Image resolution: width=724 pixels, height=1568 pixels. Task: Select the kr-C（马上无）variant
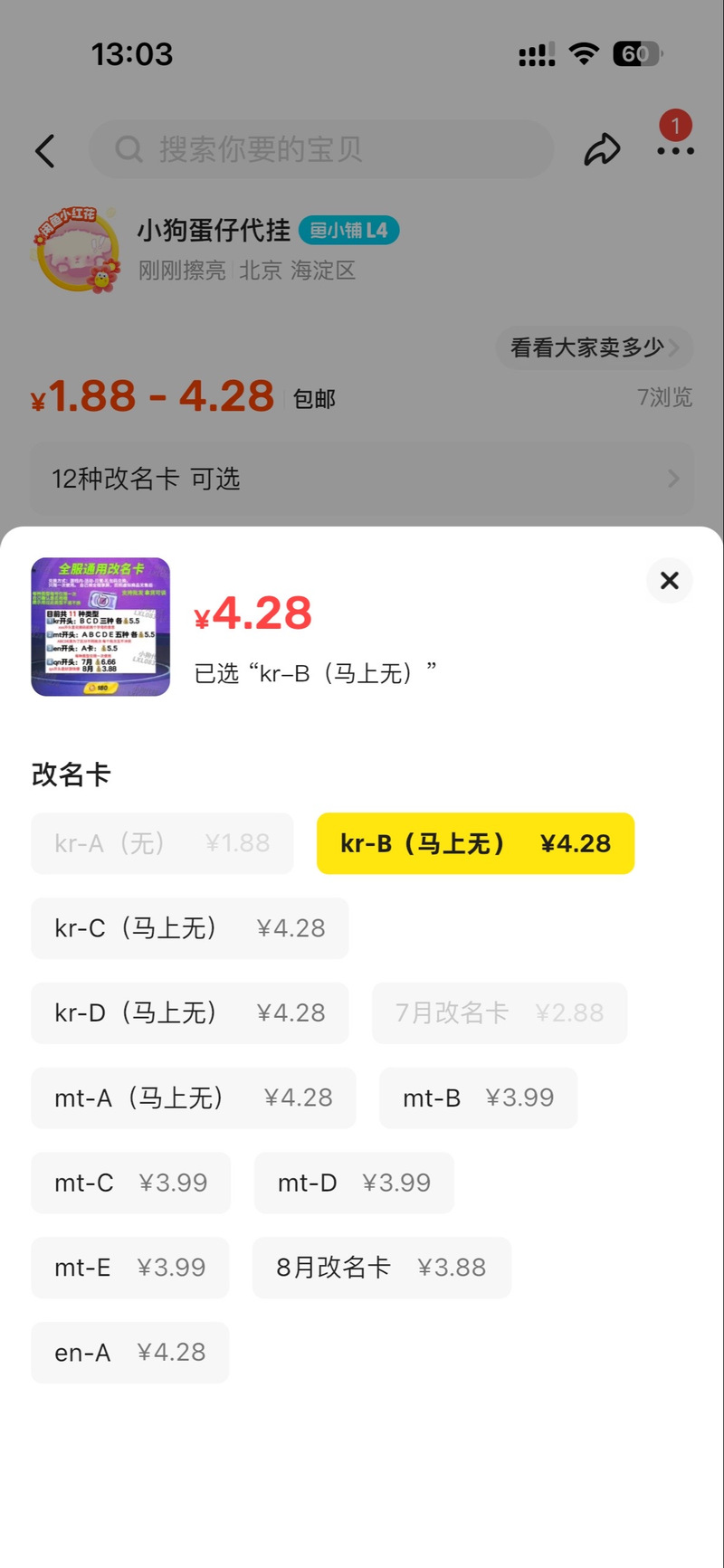coord(189,928)
